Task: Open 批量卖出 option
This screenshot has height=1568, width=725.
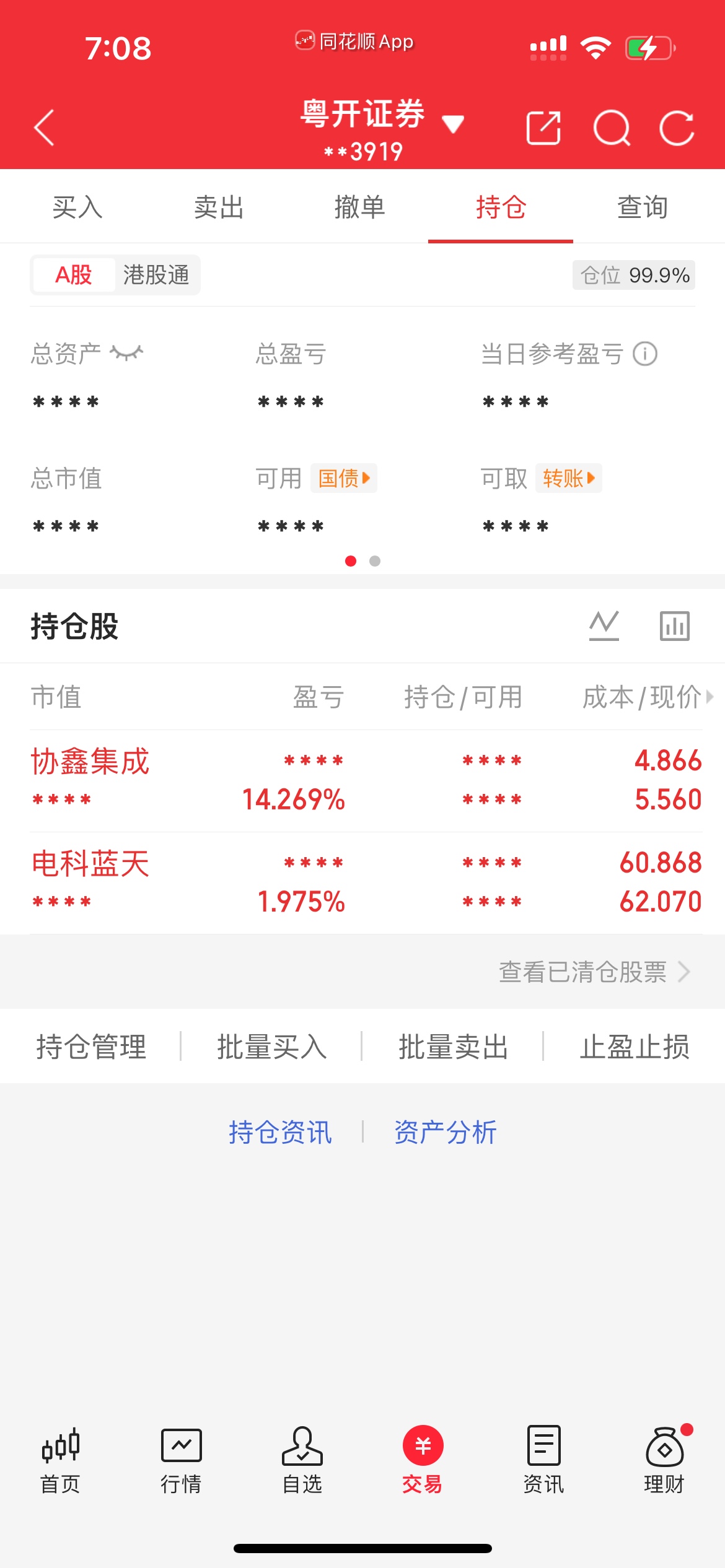Action: (453, 1047)
